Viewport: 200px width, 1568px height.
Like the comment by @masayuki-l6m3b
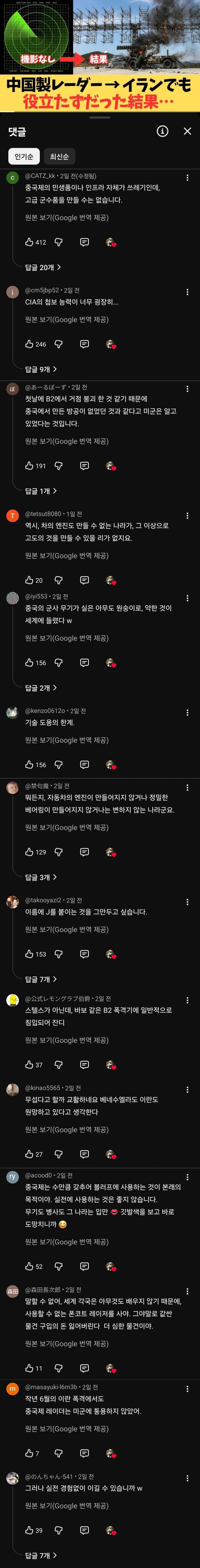pos(29,1454)
